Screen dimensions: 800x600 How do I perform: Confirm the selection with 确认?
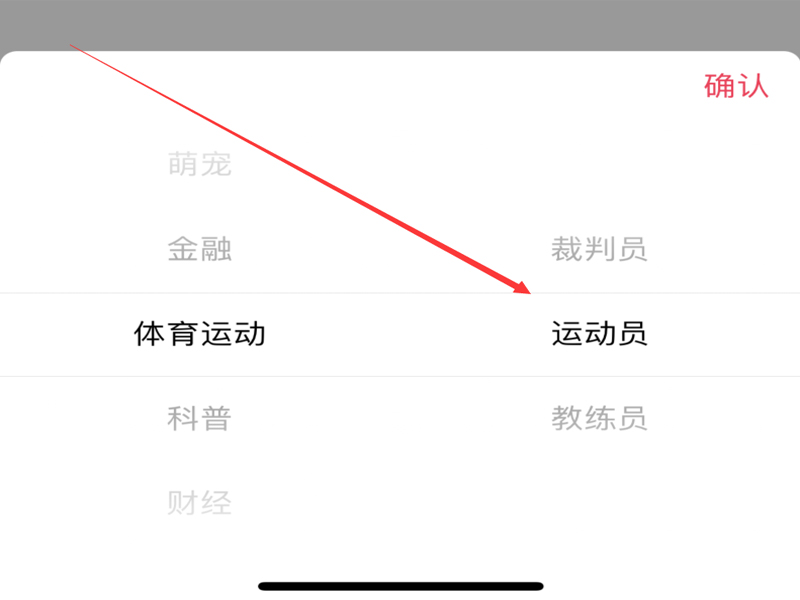click(736, 86)
